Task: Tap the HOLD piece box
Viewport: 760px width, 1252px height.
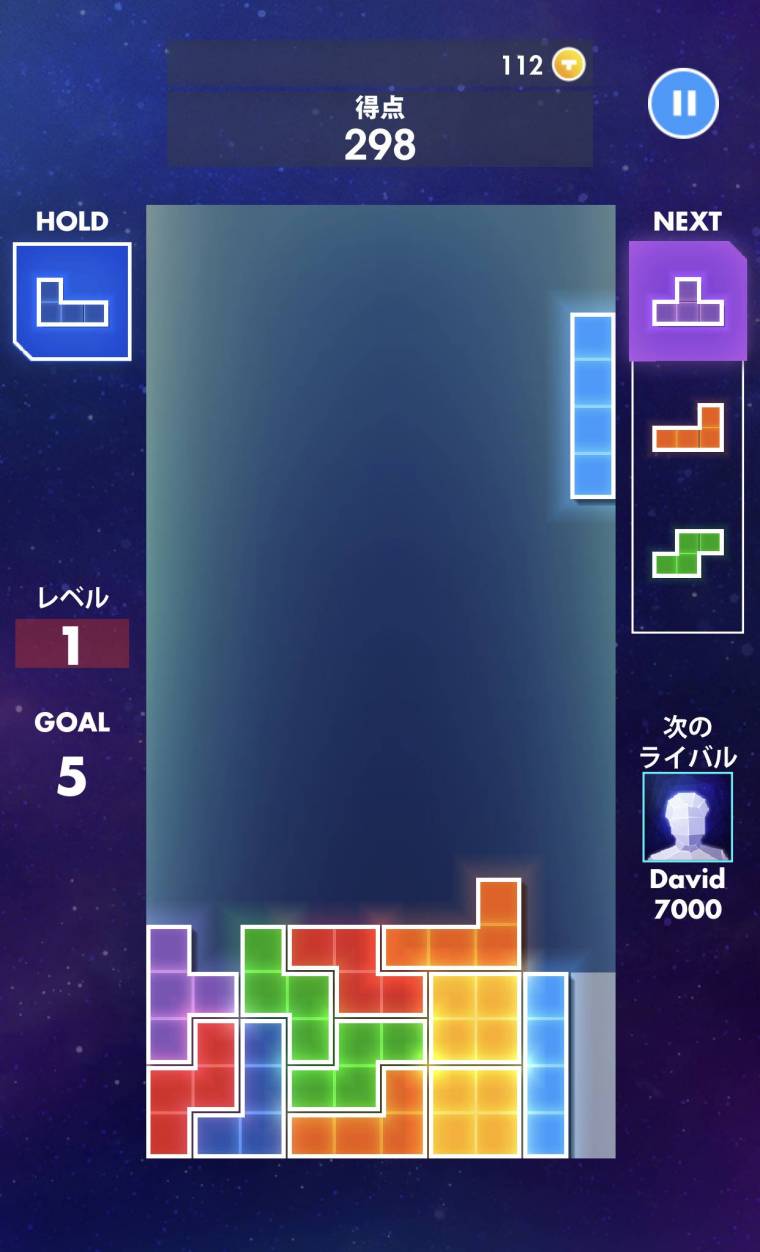Action: pyautogui.click(x=72, y=301)
